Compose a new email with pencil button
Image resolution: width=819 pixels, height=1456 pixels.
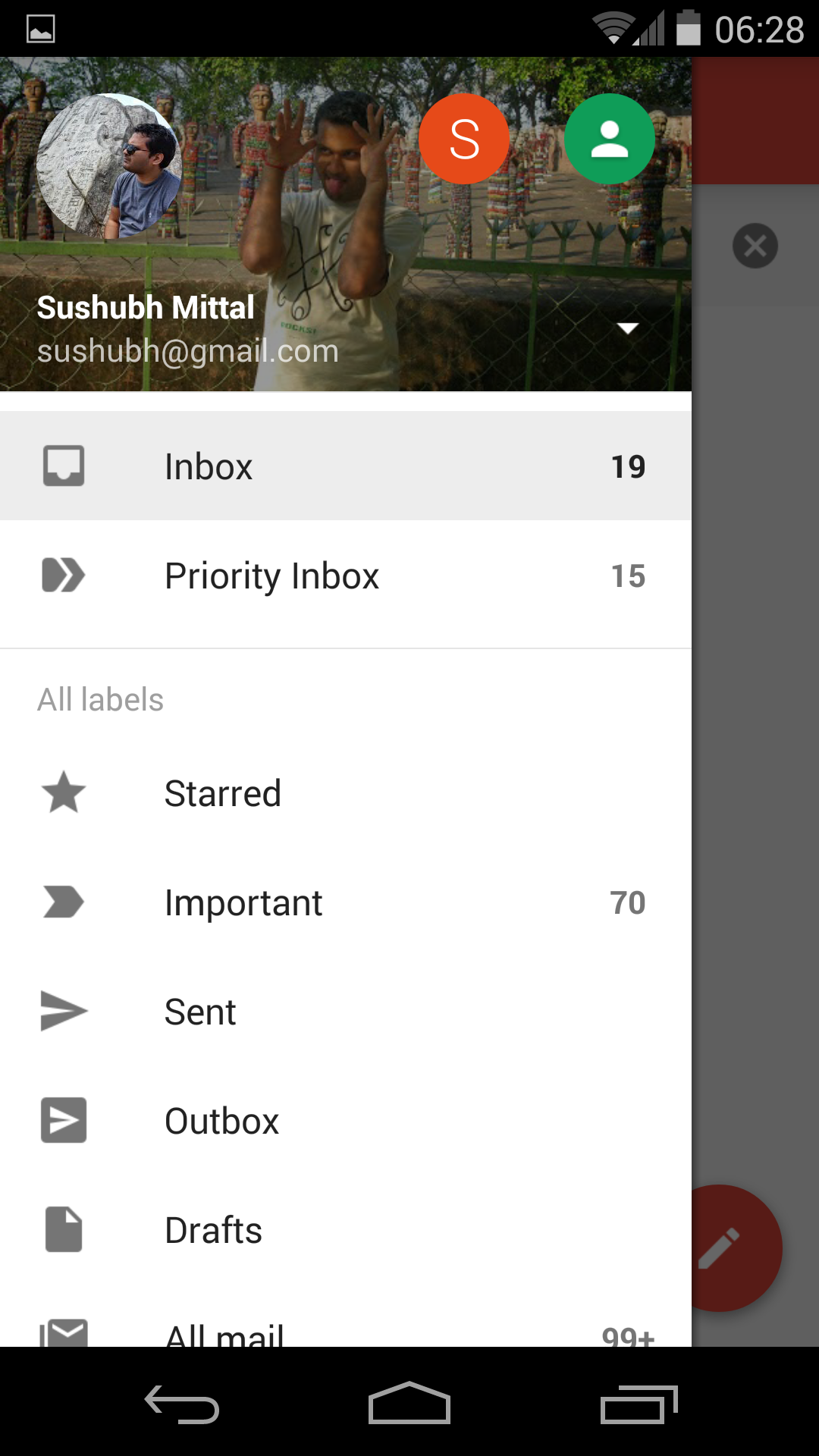pyautogui.click(x=733, y=1248)
